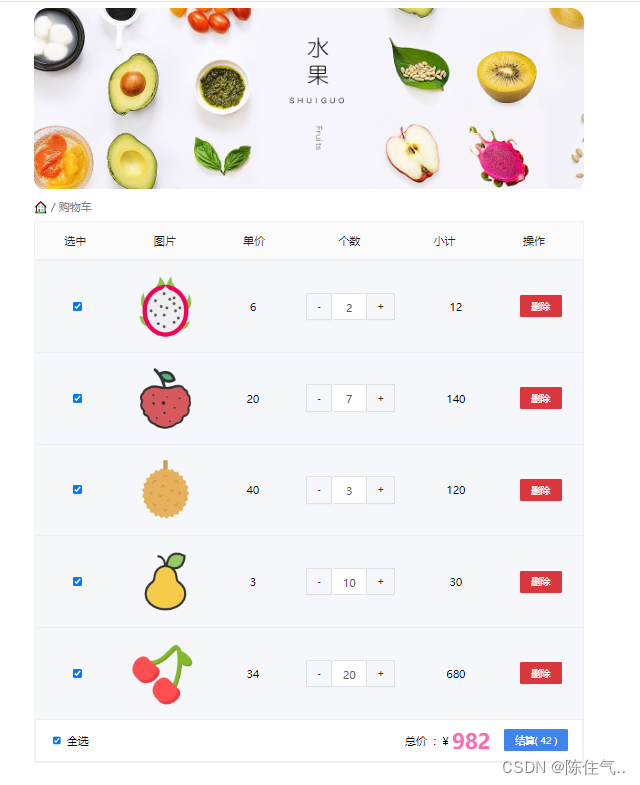The height and width of the screenshot is (785, 640).
Task: Uncheck the pear item checkbox
Action: click(77, 582)
